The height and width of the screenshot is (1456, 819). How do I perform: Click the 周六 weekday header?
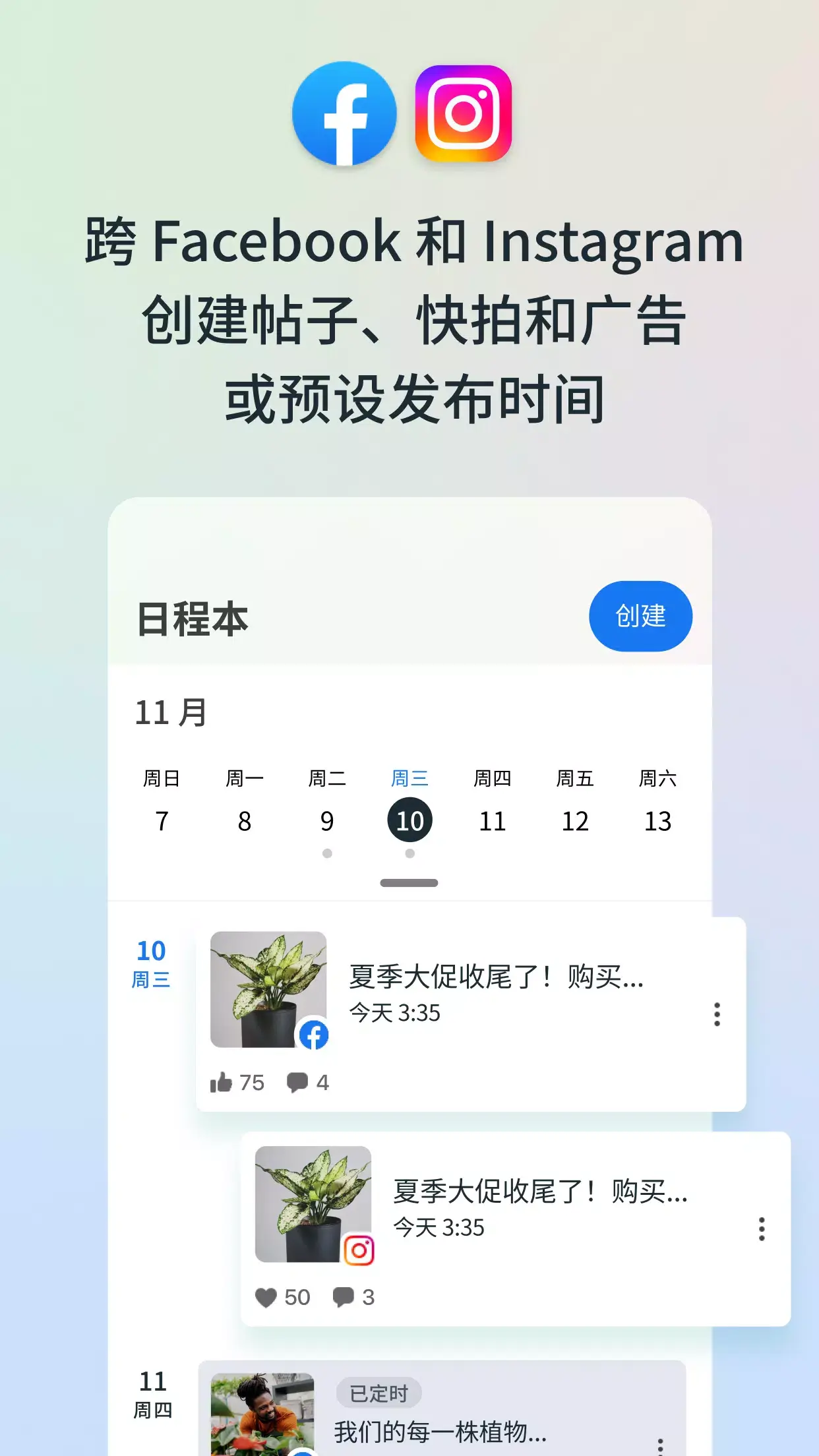pos(657,779)
